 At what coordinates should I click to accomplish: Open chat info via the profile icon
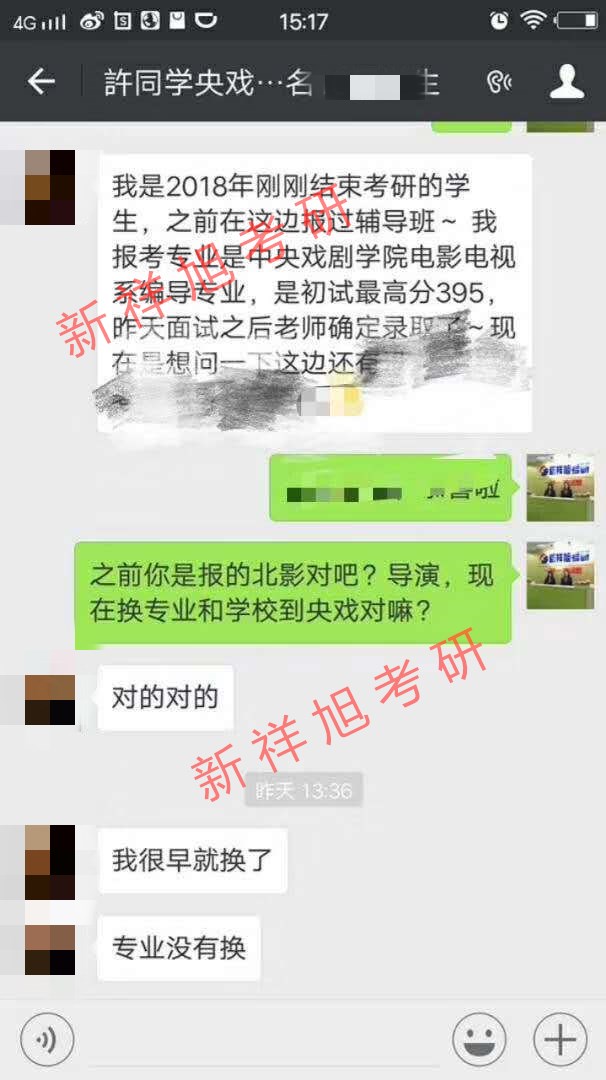click(x=567, y=82)
